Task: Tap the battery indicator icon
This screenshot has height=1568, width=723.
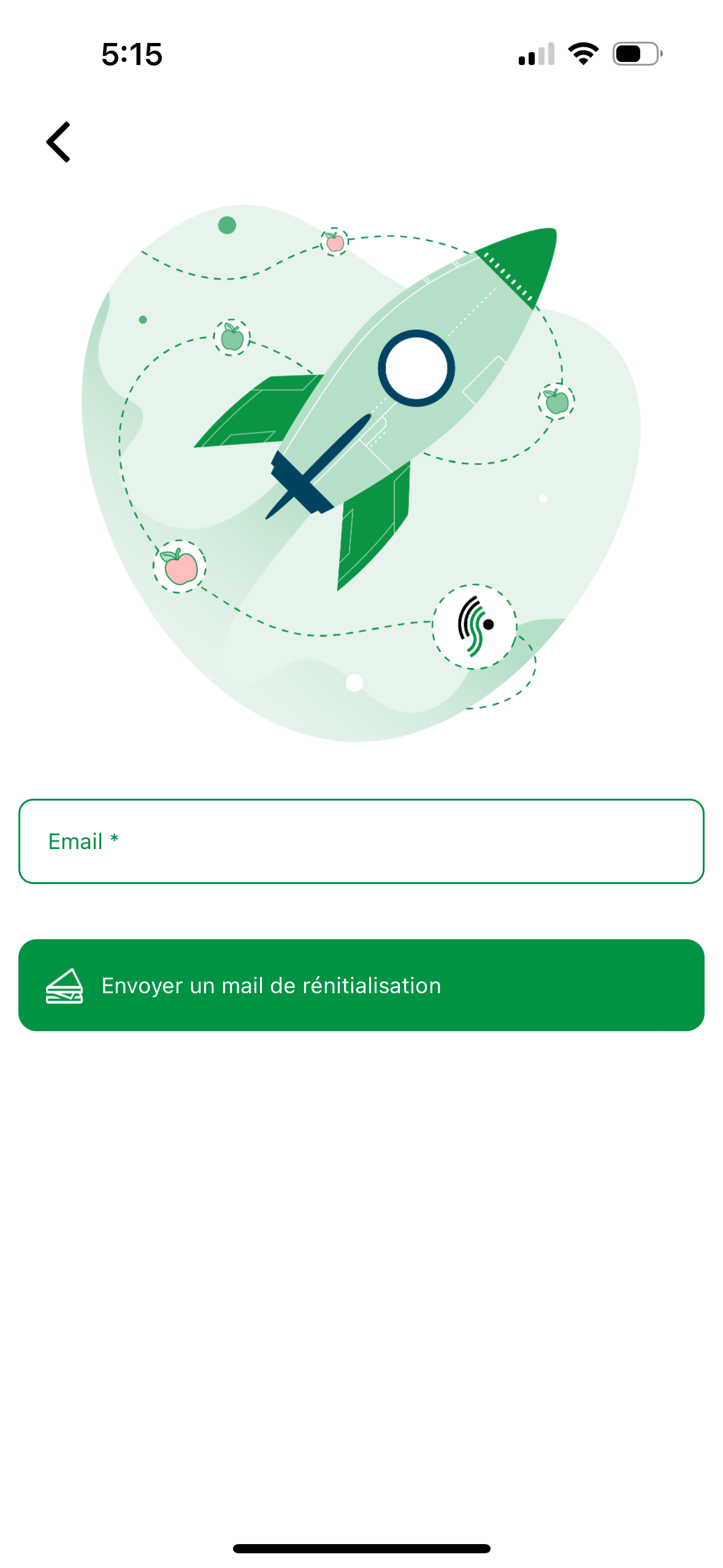Action: pos(635,55)
